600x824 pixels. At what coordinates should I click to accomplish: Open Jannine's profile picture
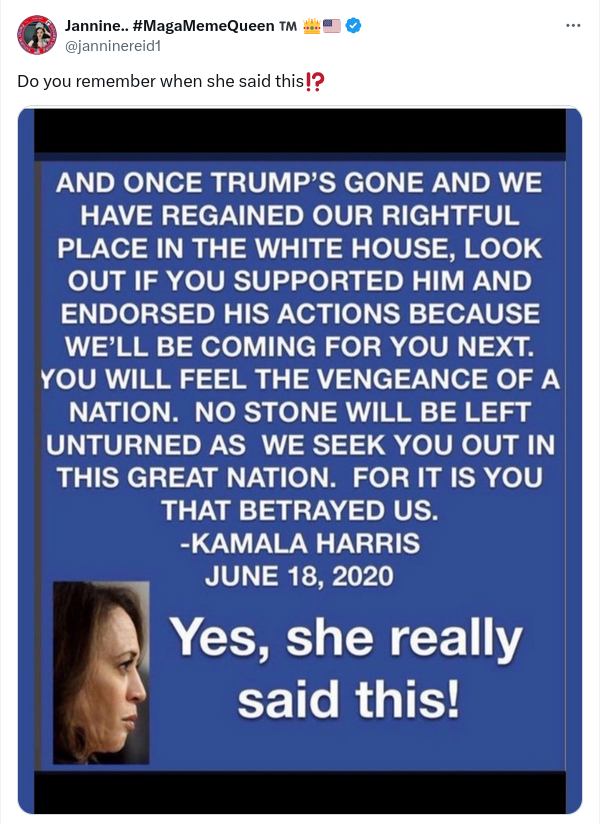click(x=36, y=35)
